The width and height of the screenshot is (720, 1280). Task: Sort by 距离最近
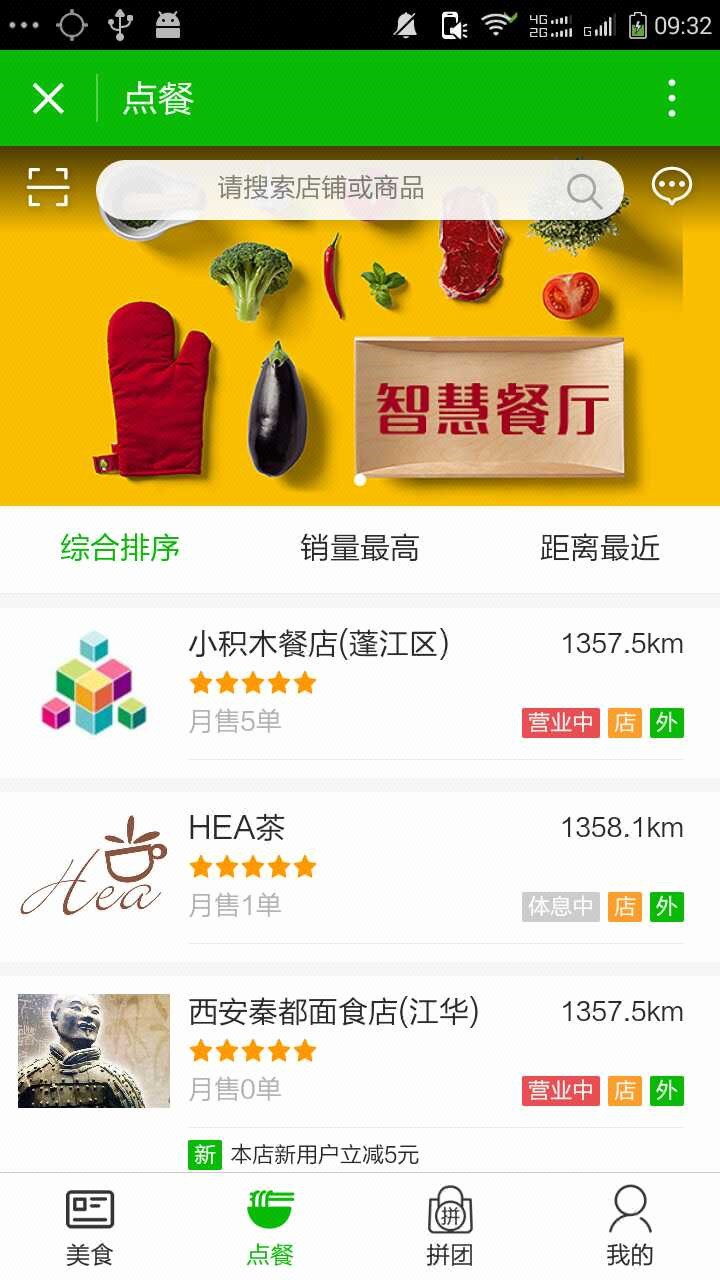coord(600,548)
